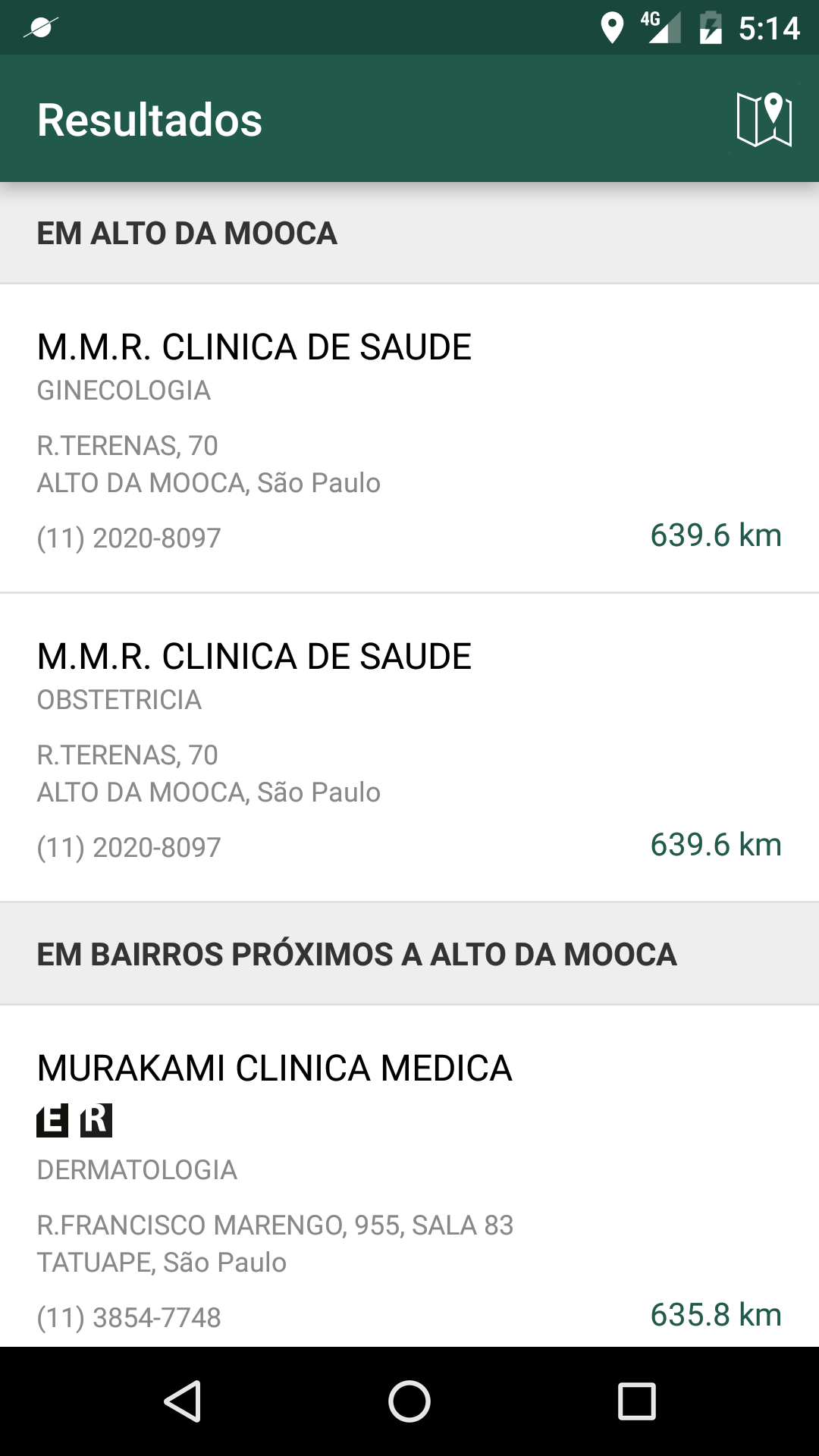This screenshot has width=819, height=1456.
Task: Open M.M.R. Clinica de Saude Ginecologia result
Action: (409, 439)
